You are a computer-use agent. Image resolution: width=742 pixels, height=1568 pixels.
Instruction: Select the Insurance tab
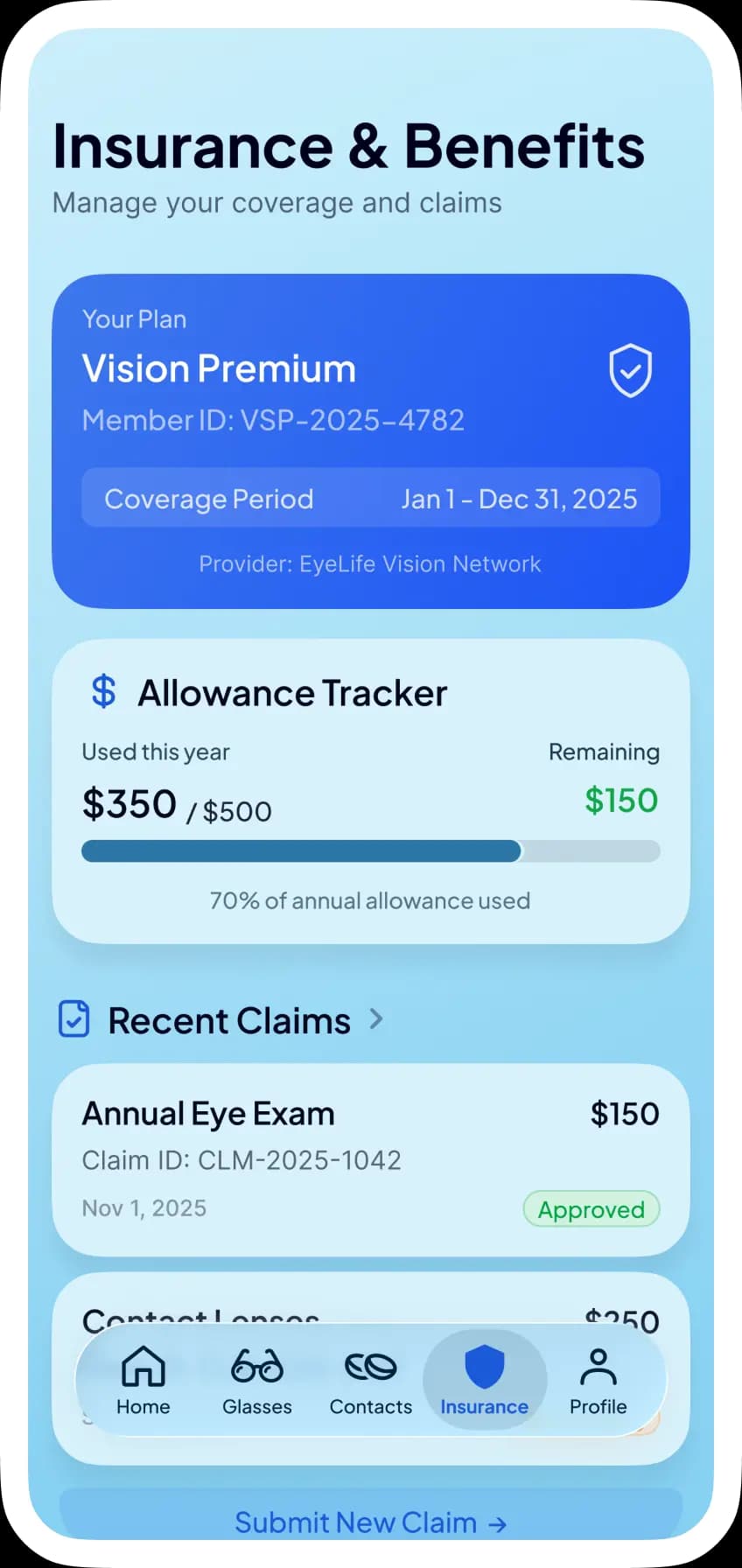point(484,1380)
